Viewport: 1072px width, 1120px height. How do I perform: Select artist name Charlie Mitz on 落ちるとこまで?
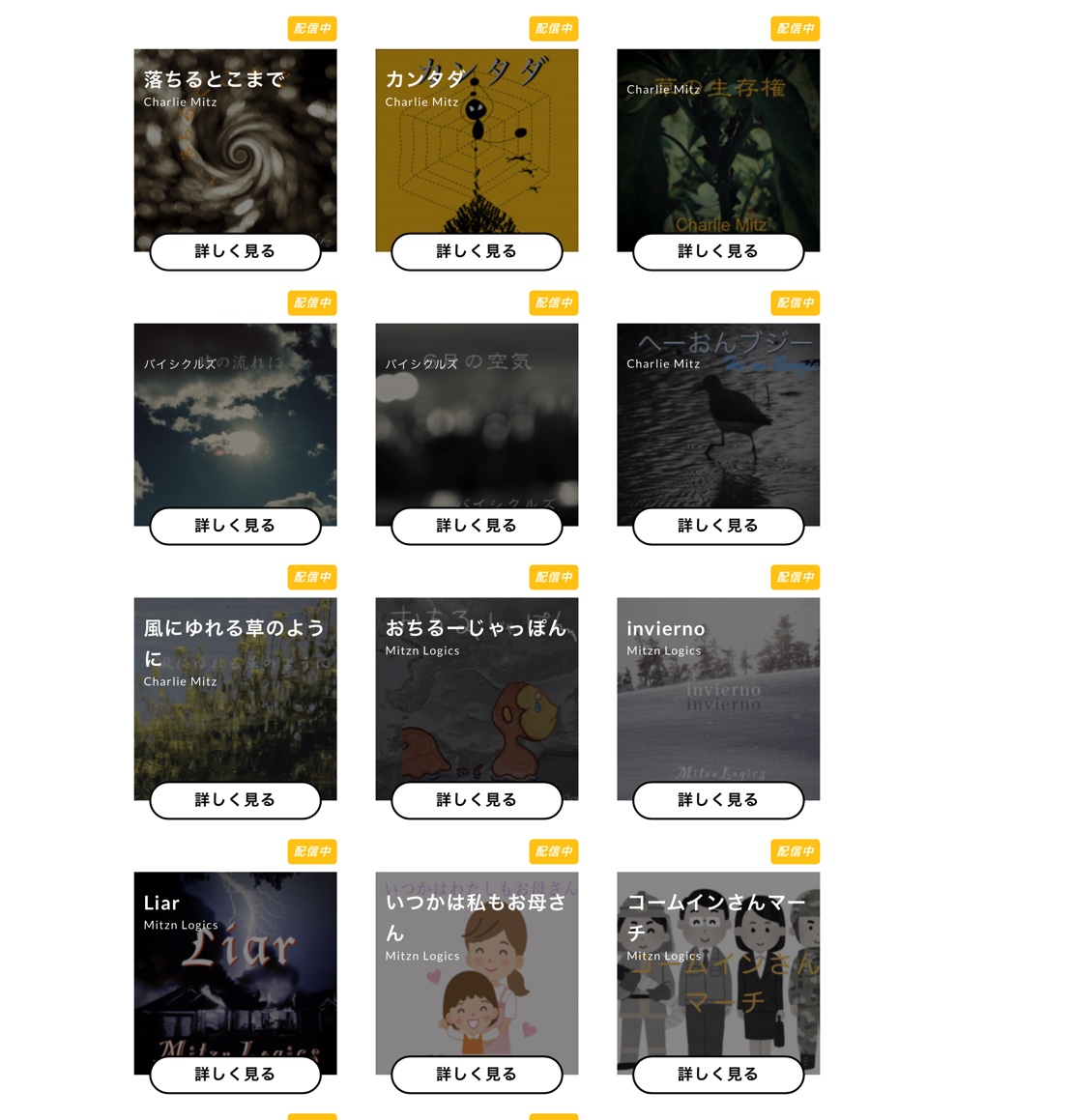click(180, 101)
